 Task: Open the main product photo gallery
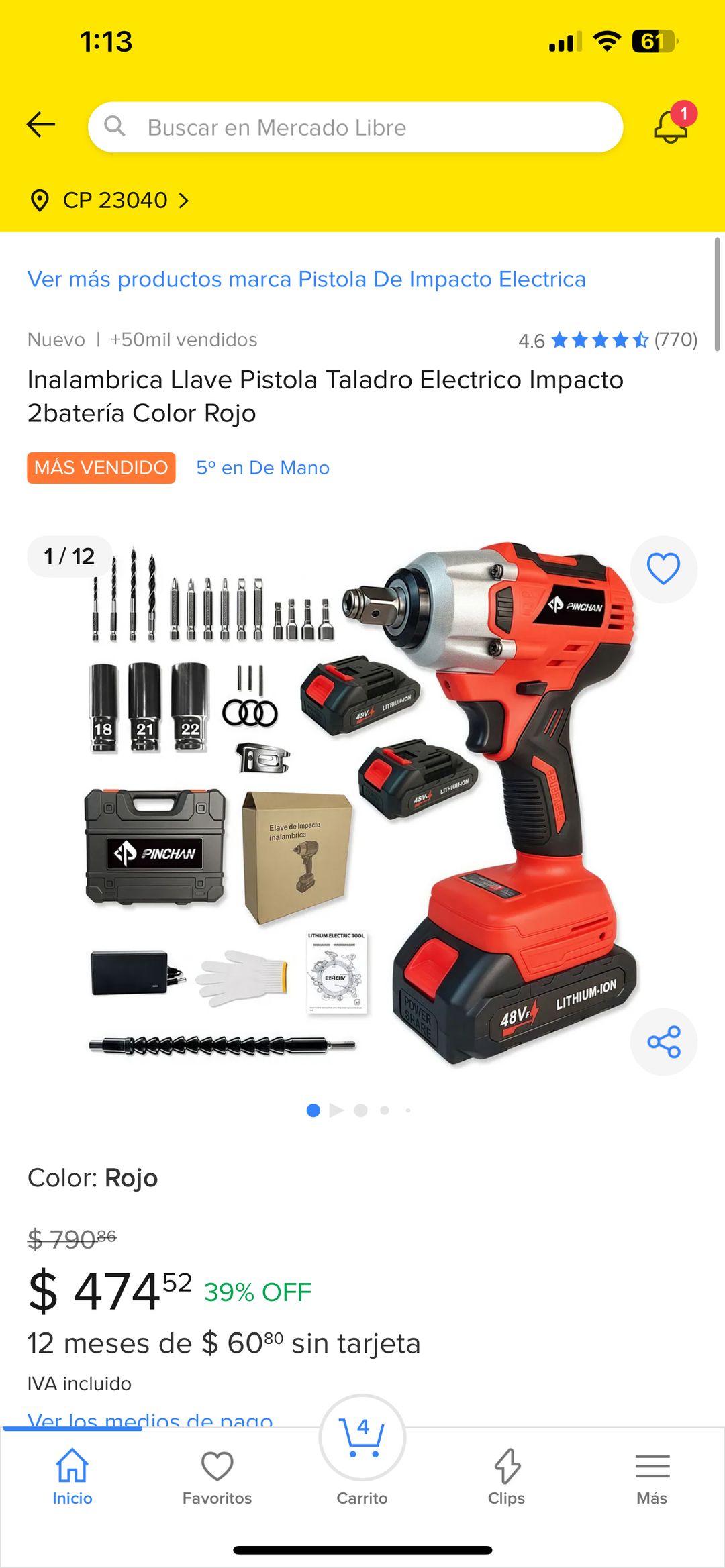[x=362, y=805]
